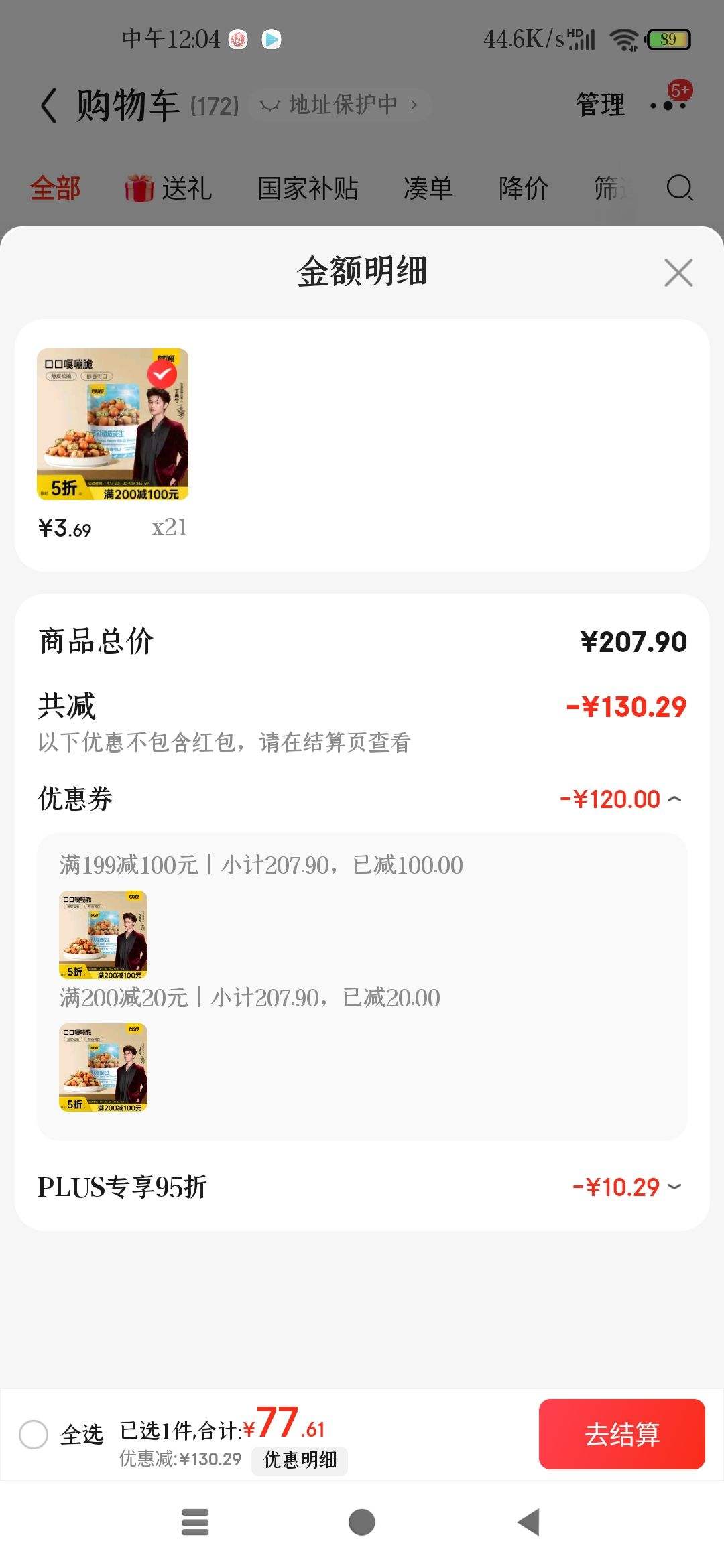Switch to the 全部 tab
The width and height of the screenshot is (724, 1568).
pyautogui.click(x=55, y=188)
